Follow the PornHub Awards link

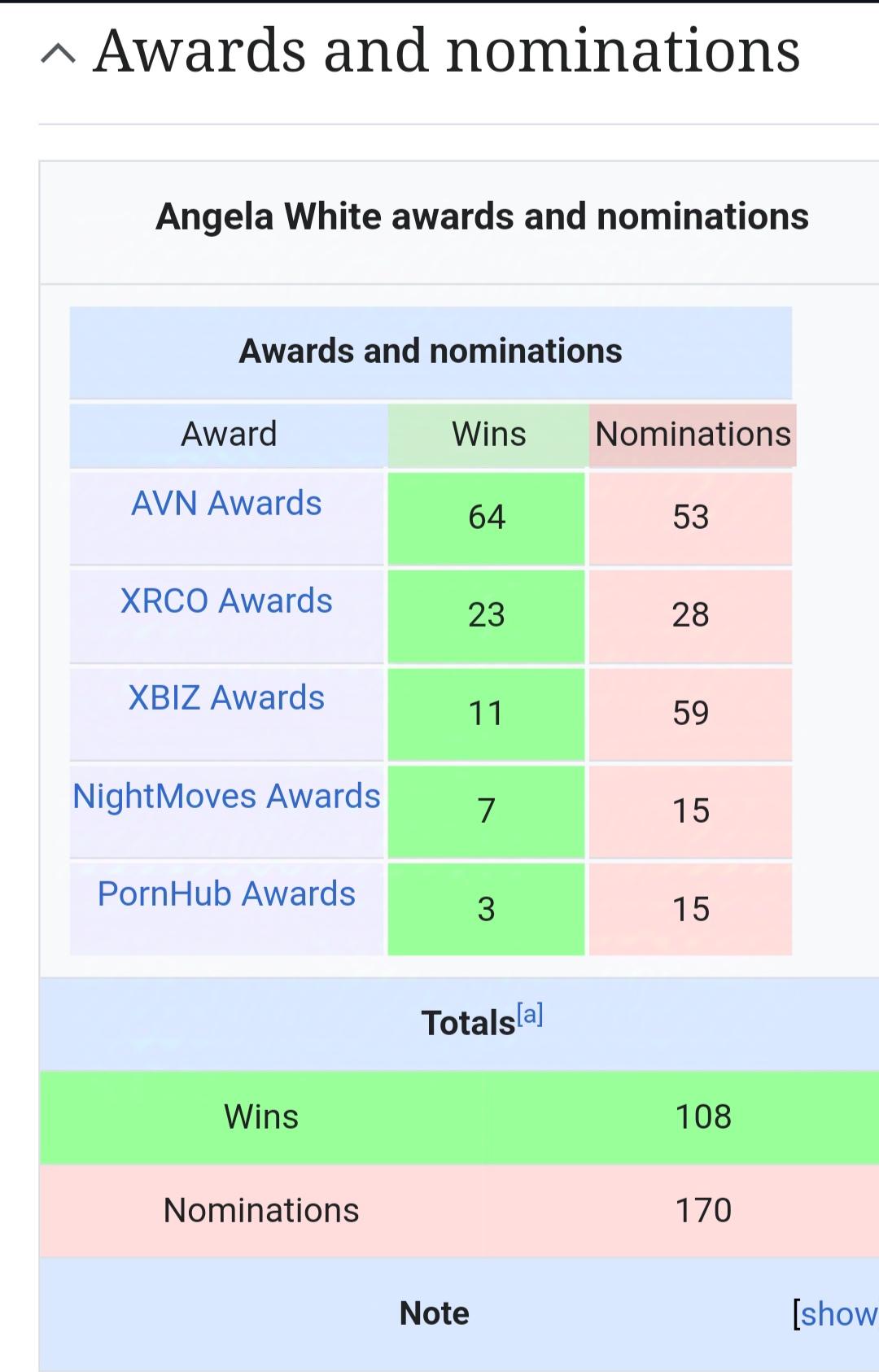[226, 894]
